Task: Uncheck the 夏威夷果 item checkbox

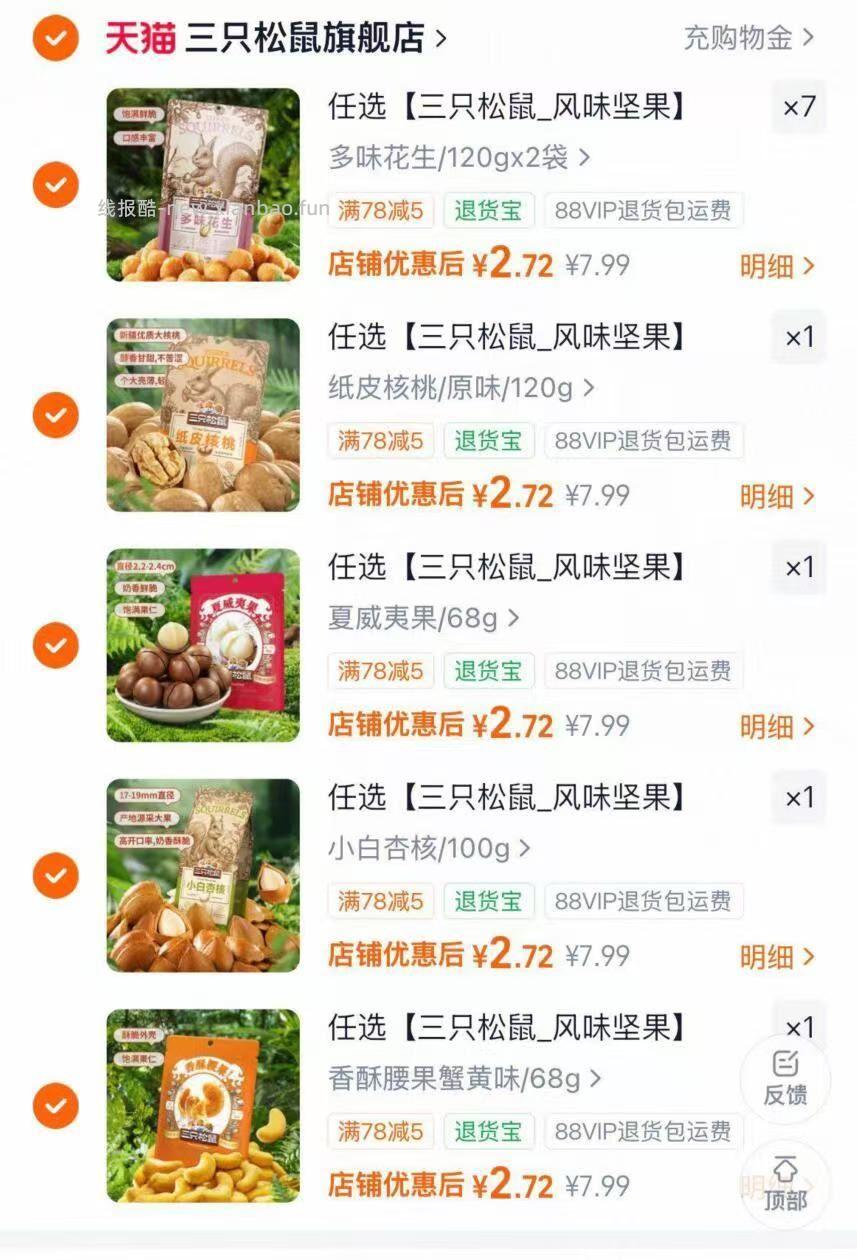Action: 55,646
